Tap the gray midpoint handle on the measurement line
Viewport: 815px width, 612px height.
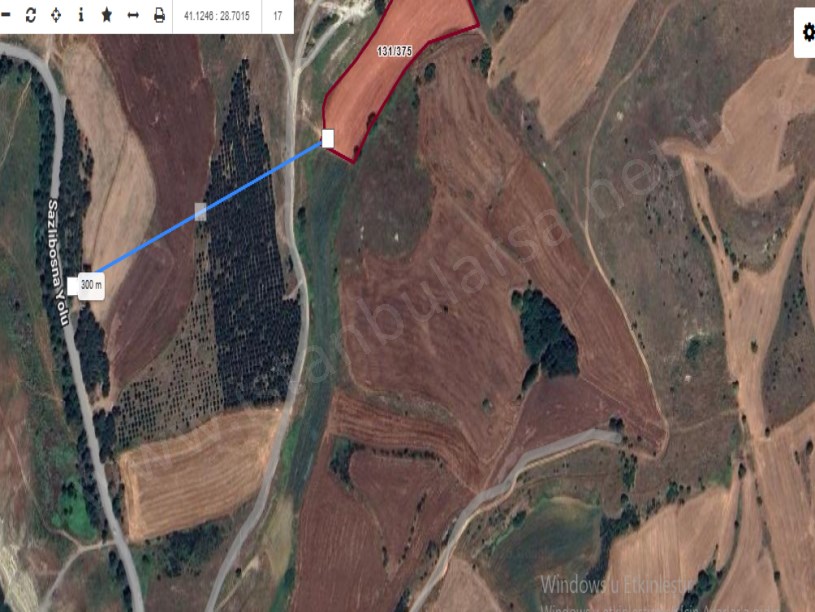click(201, 211)
